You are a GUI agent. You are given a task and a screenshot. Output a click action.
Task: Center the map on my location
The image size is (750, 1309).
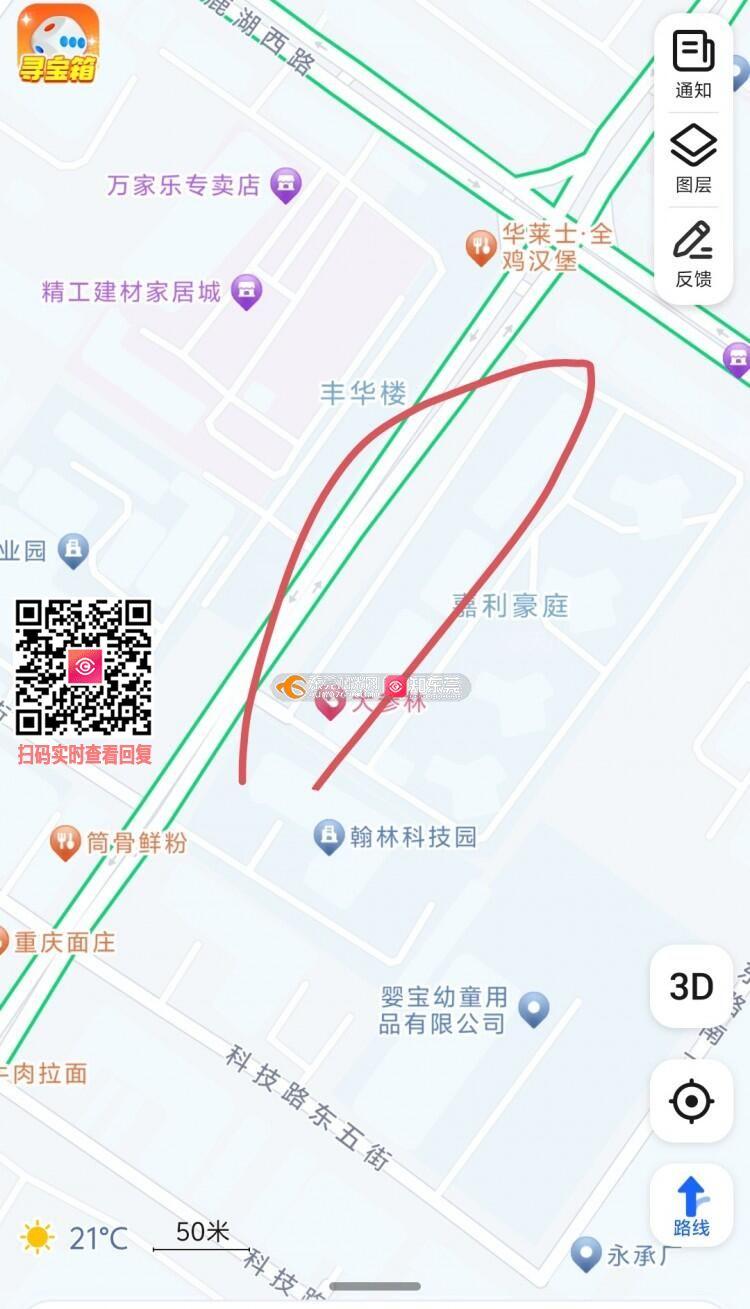pyautogui.click(x=691, y=1102)
